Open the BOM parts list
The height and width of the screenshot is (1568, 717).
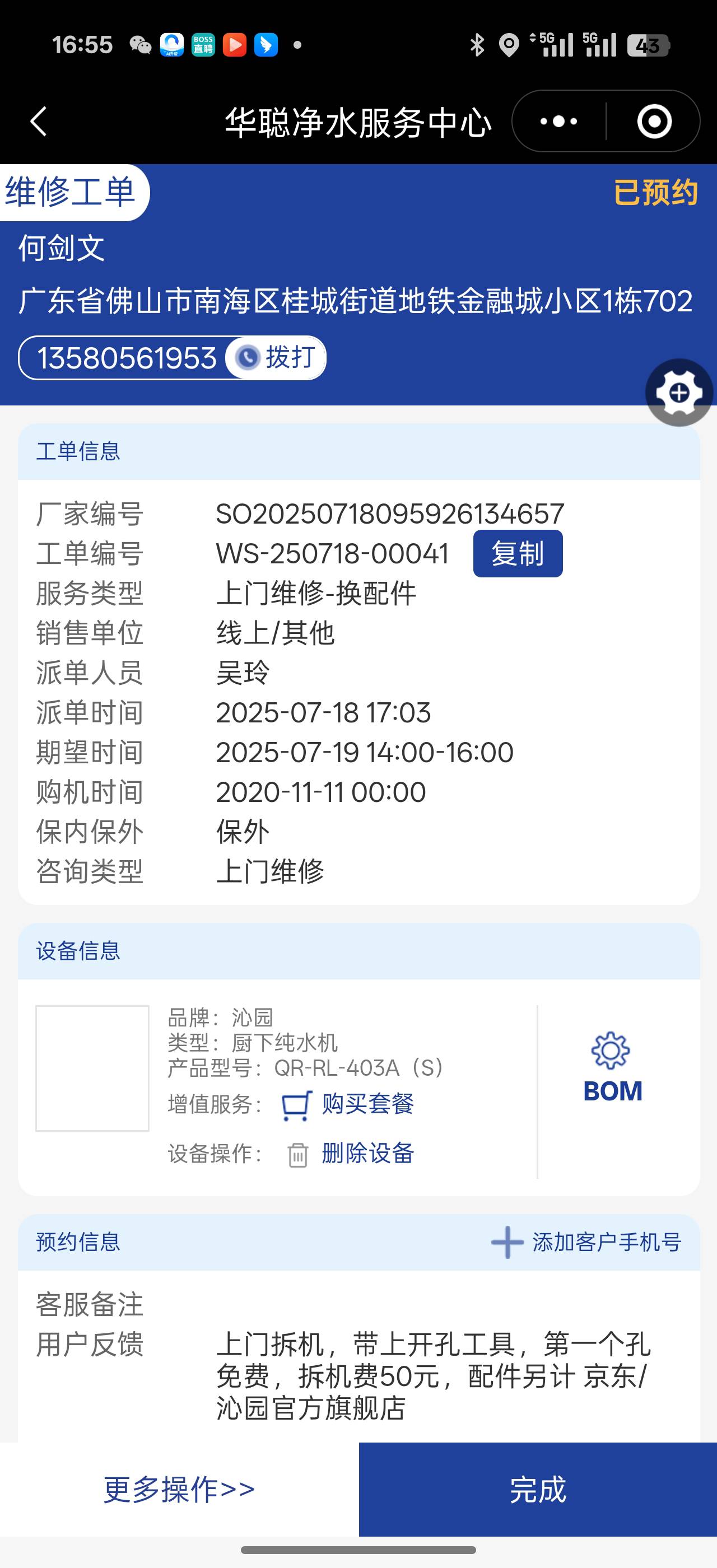point(612,1069)
